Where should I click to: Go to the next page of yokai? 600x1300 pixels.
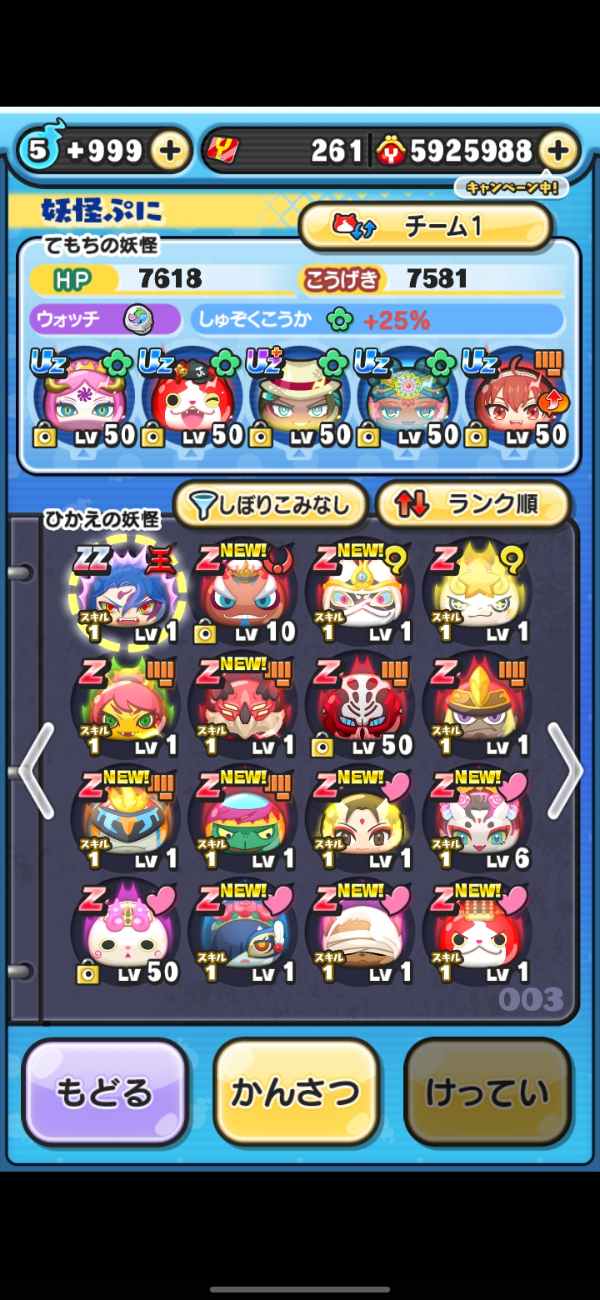(565, 771)
